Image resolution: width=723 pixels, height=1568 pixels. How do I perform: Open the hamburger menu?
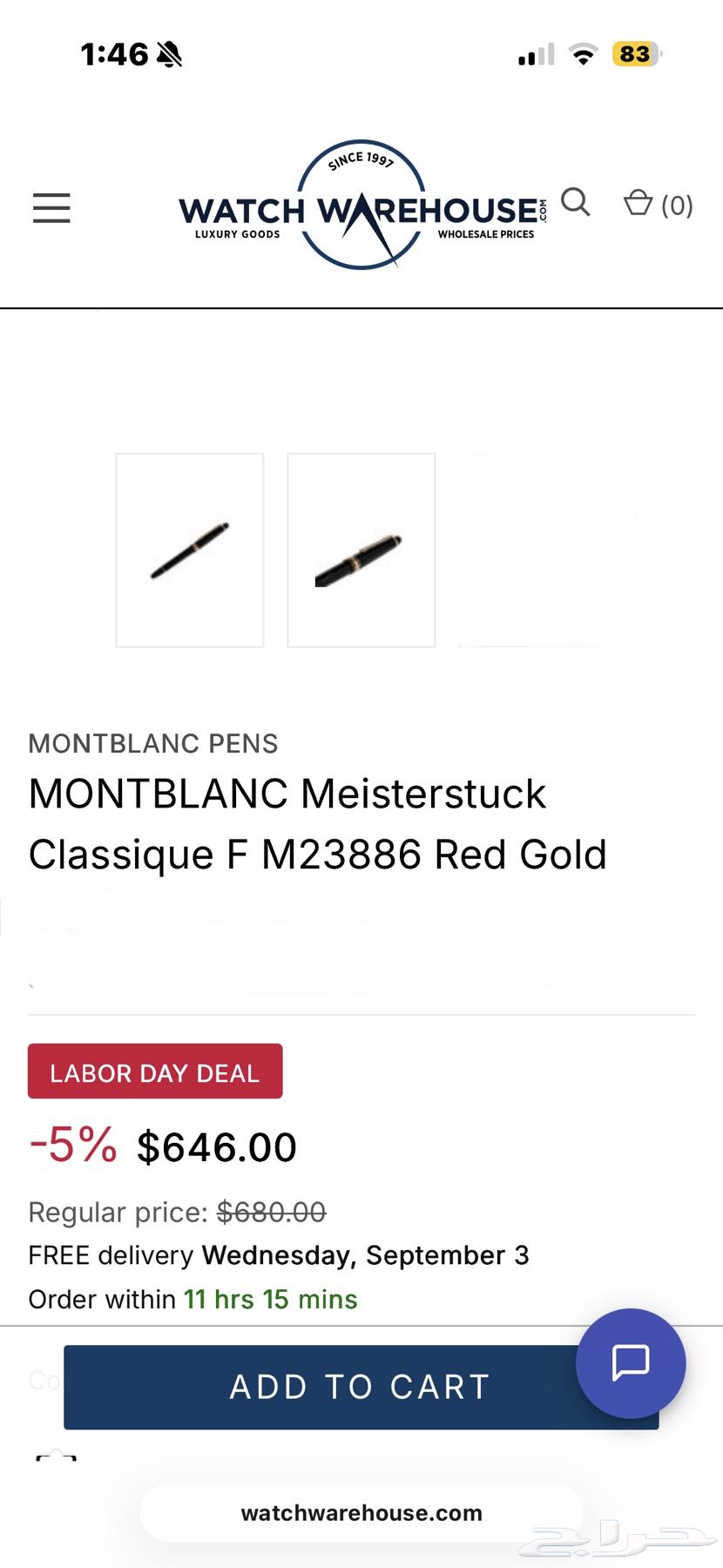tap(51, 207)
